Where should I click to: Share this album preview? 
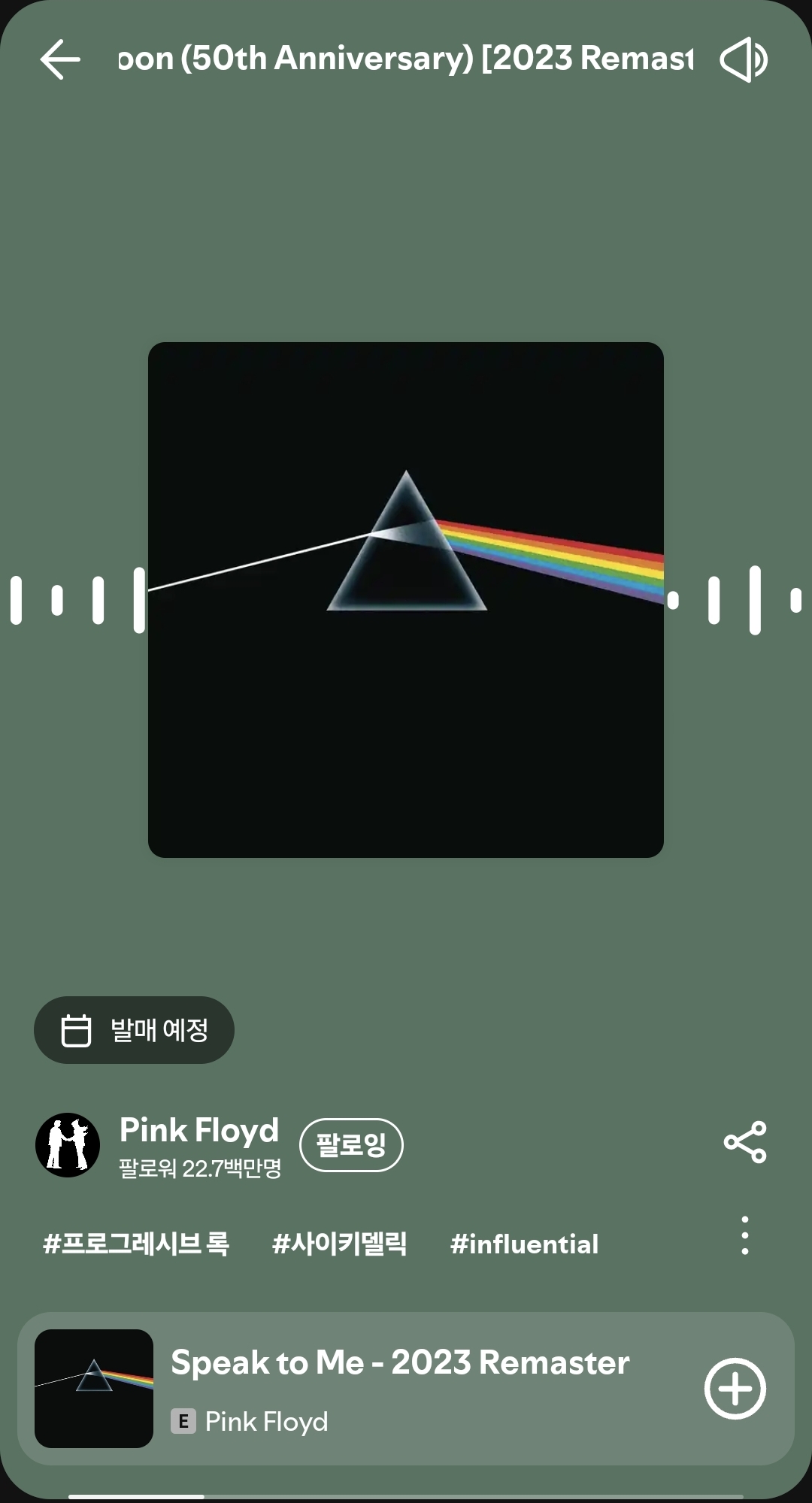pyautogui.click(x=744, y=1142)
